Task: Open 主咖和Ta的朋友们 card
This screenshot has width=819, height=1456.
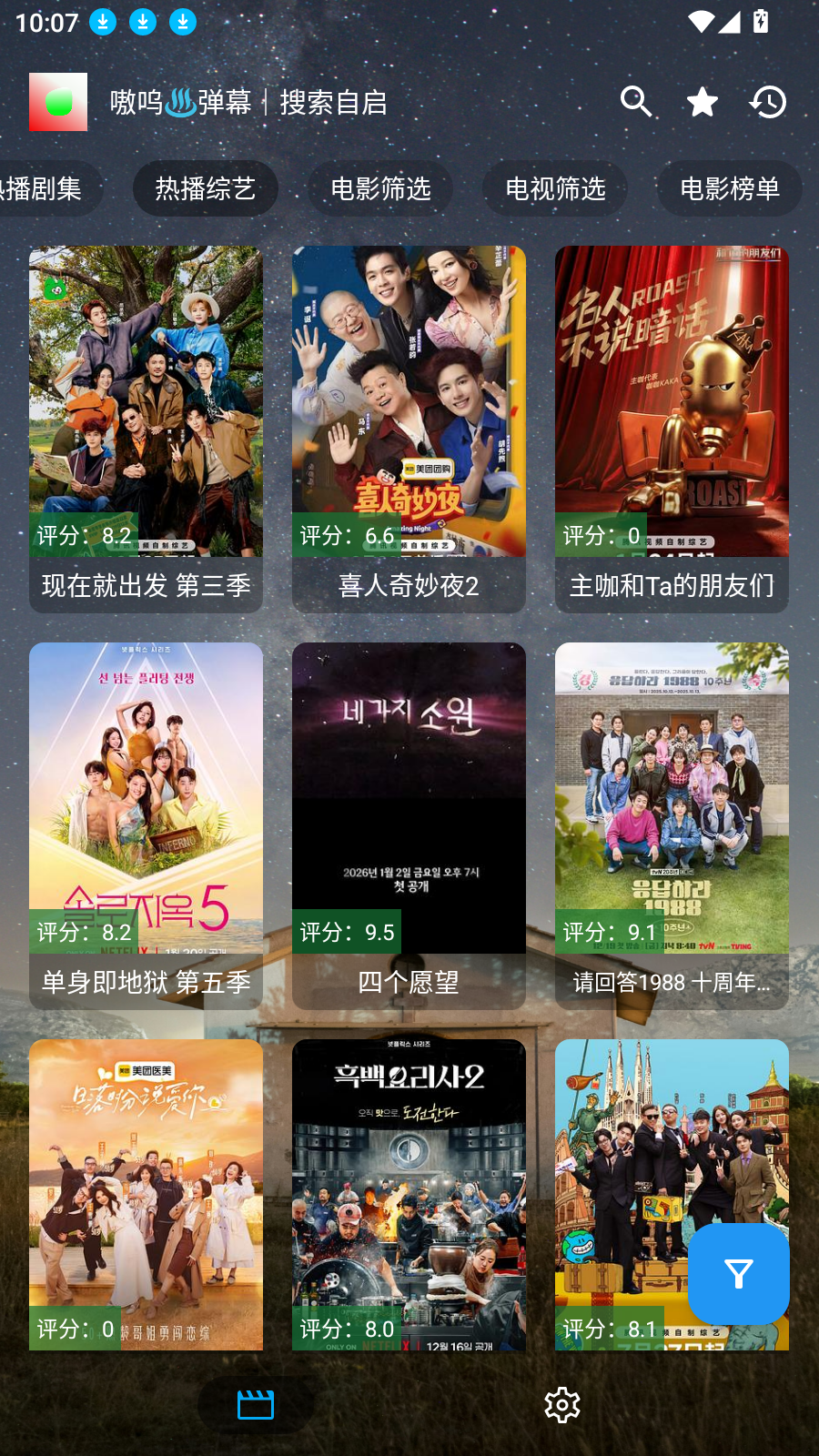Action: tap(672, 429)
